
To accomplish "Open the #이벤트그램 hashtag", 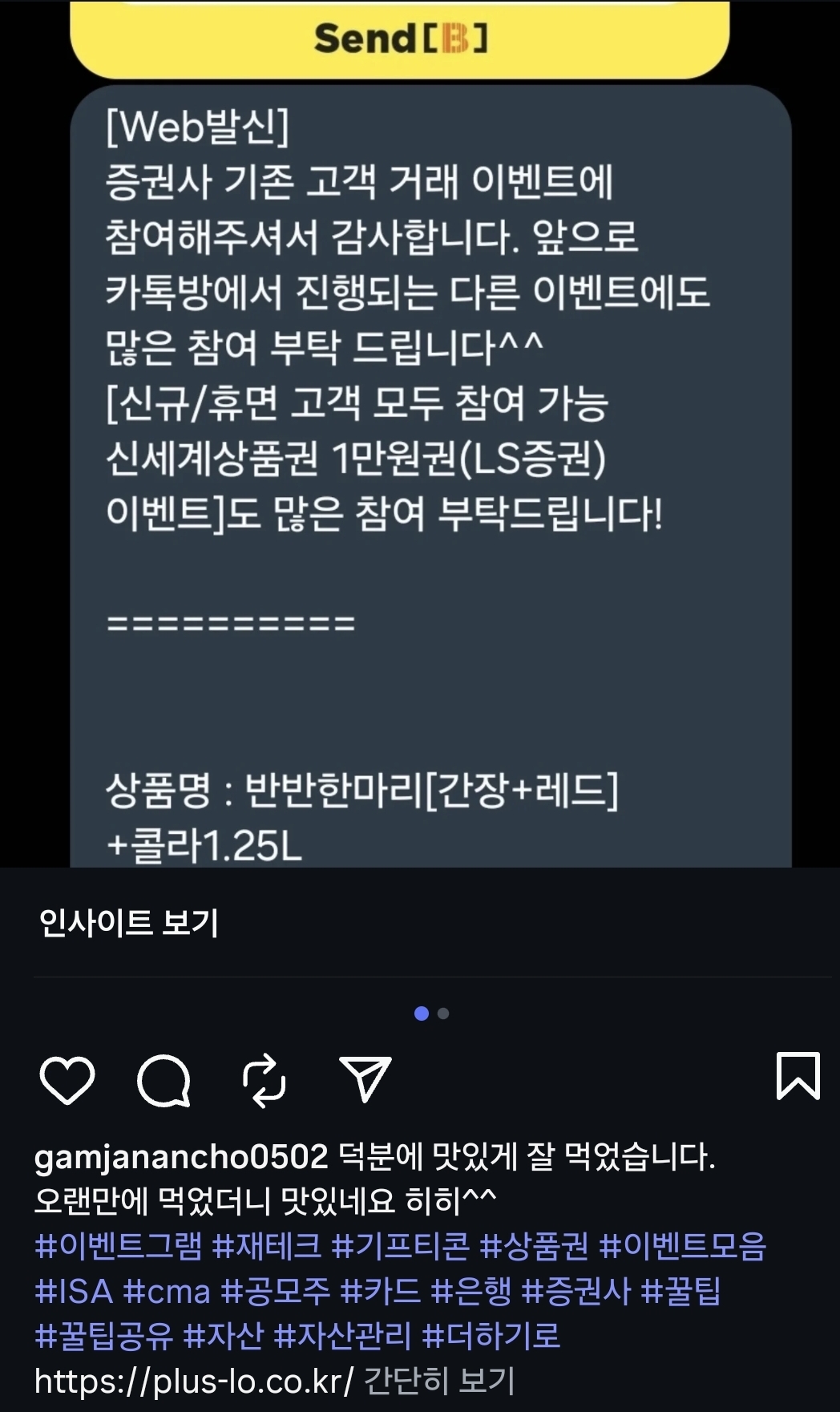I will (x=119, y=1247).
